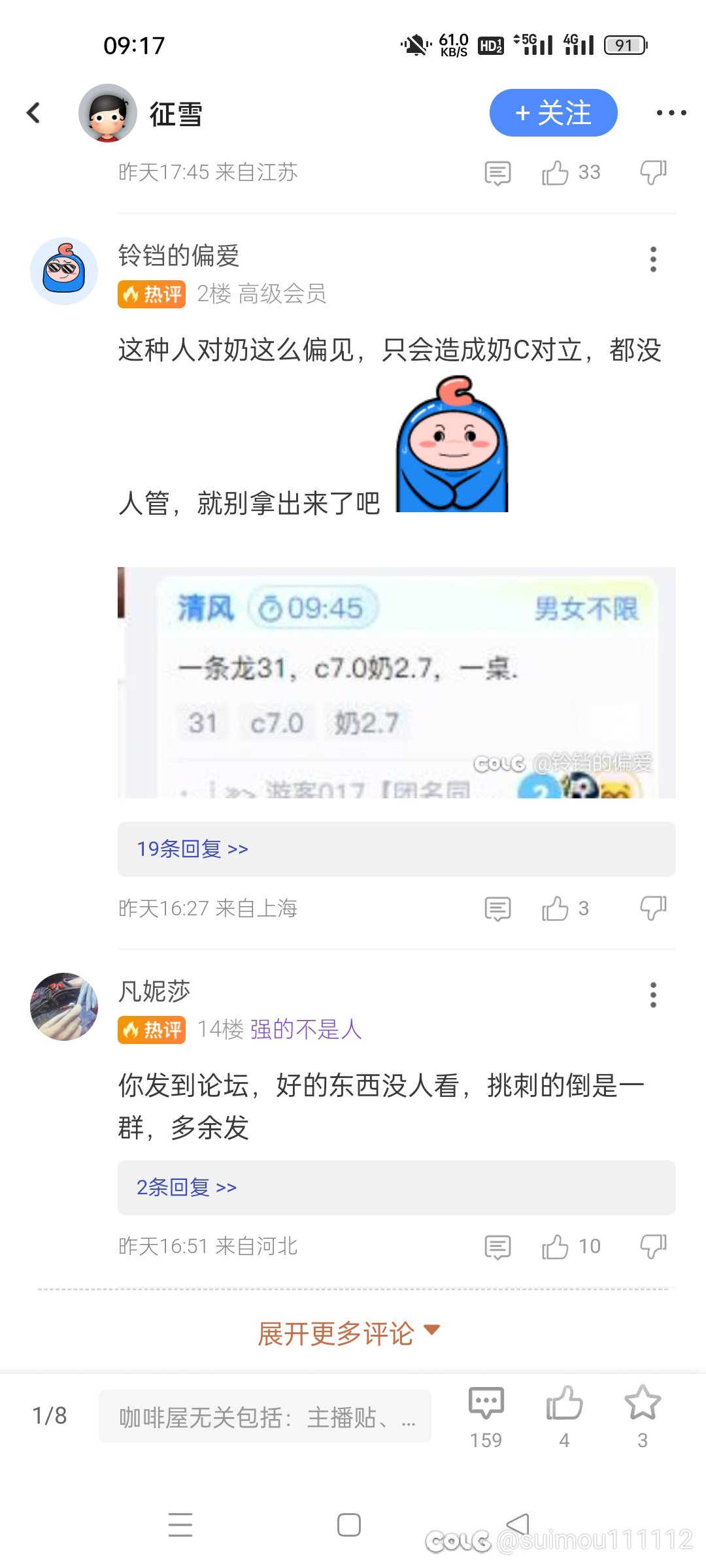706x1568 pixels.
Task: Open options for 凡妮莎's comment
Action: coord(653,995)
